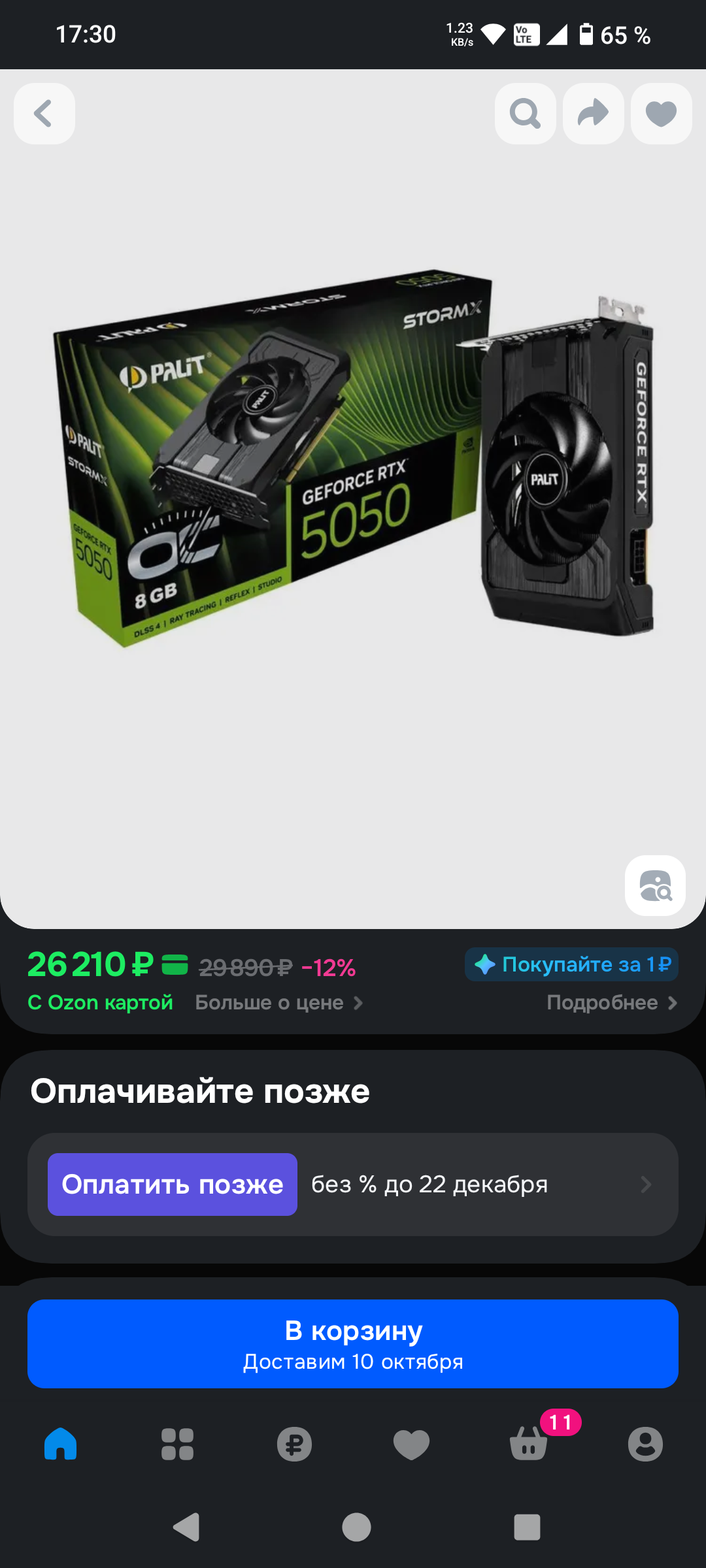Viewport: 706px width, 1568px height.
Task: Open search from the top bar
Action: 525,114
